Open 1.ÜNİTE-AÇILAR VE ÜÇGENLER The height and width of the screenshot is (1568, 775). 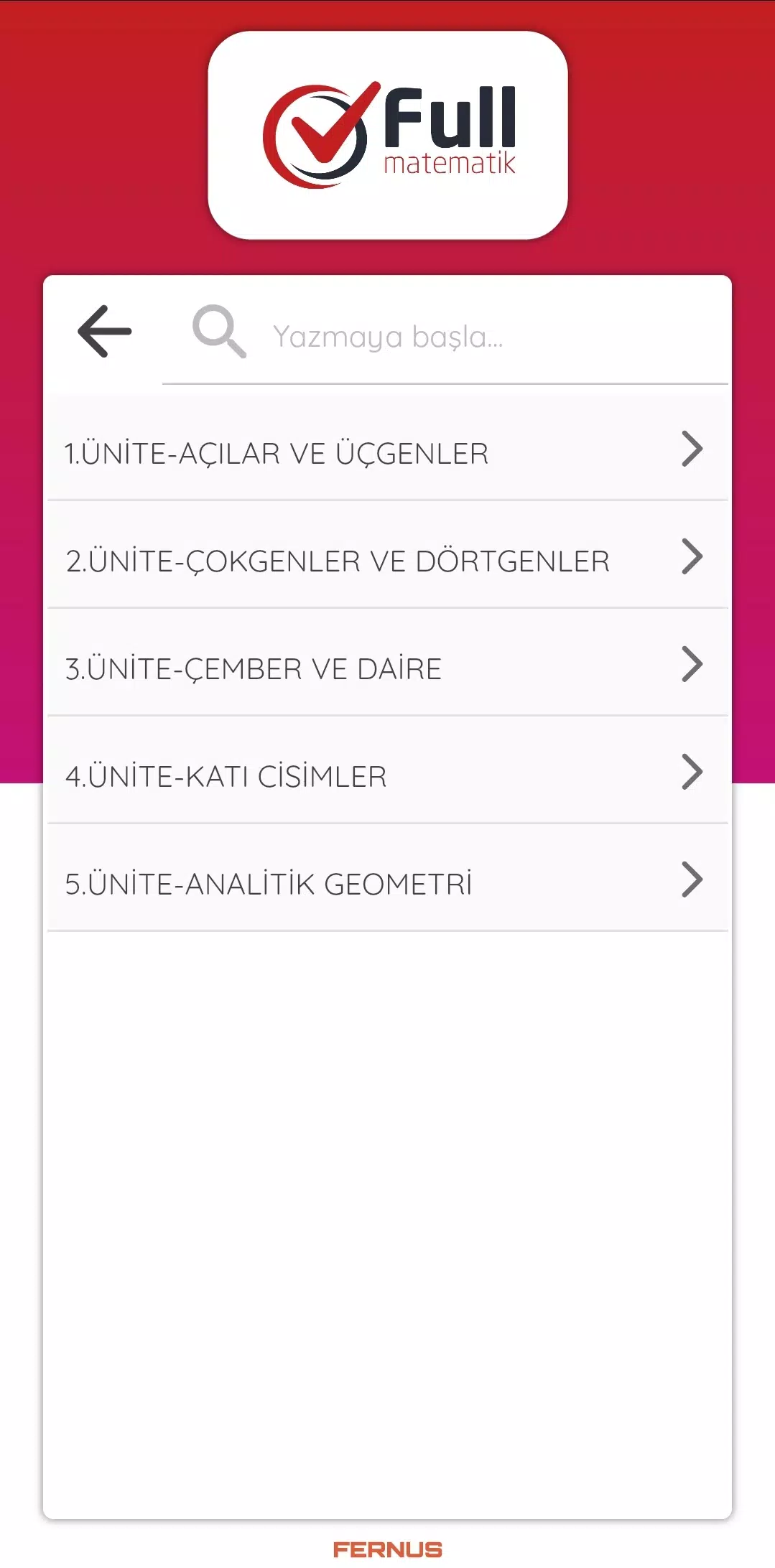coord(388,448)
